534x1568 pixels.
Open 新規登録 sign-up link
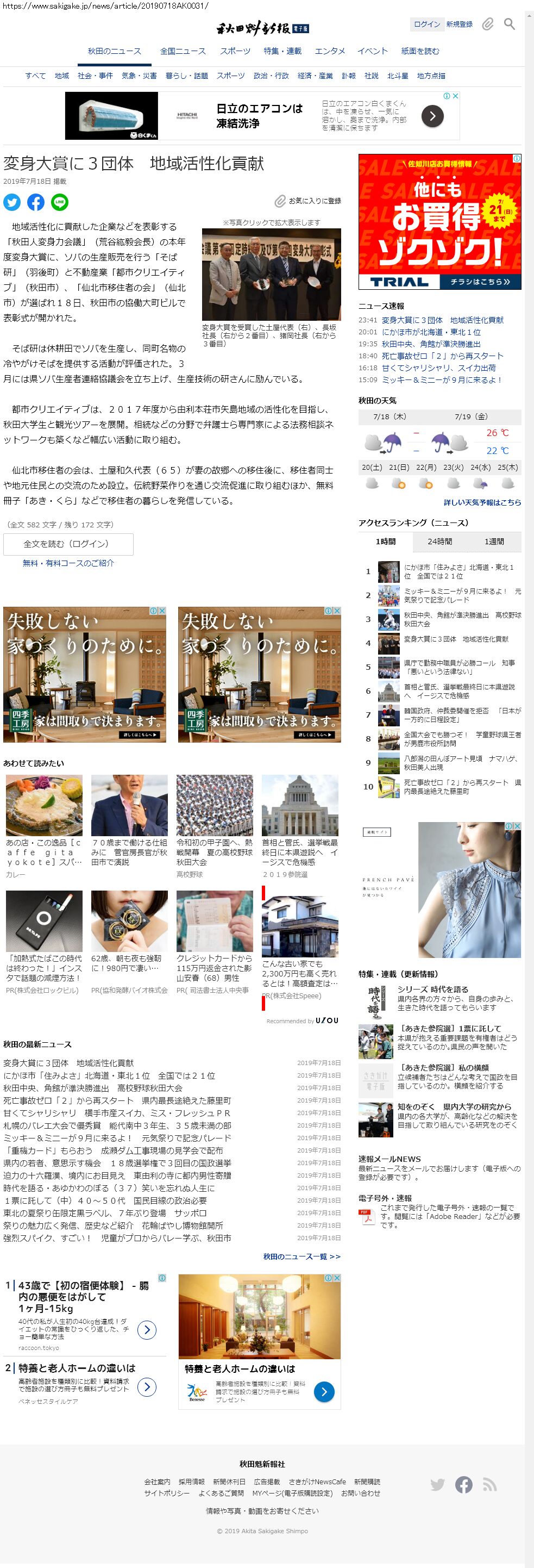click(459, 24)
